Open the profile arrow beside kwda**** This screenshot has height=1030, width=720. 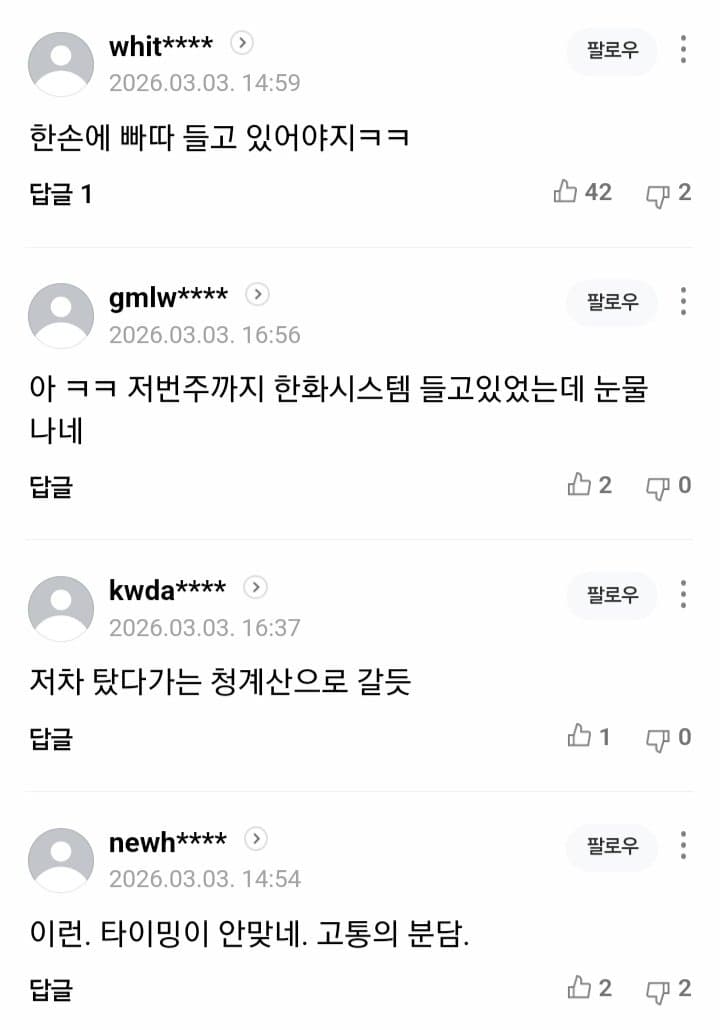(256, 587)
